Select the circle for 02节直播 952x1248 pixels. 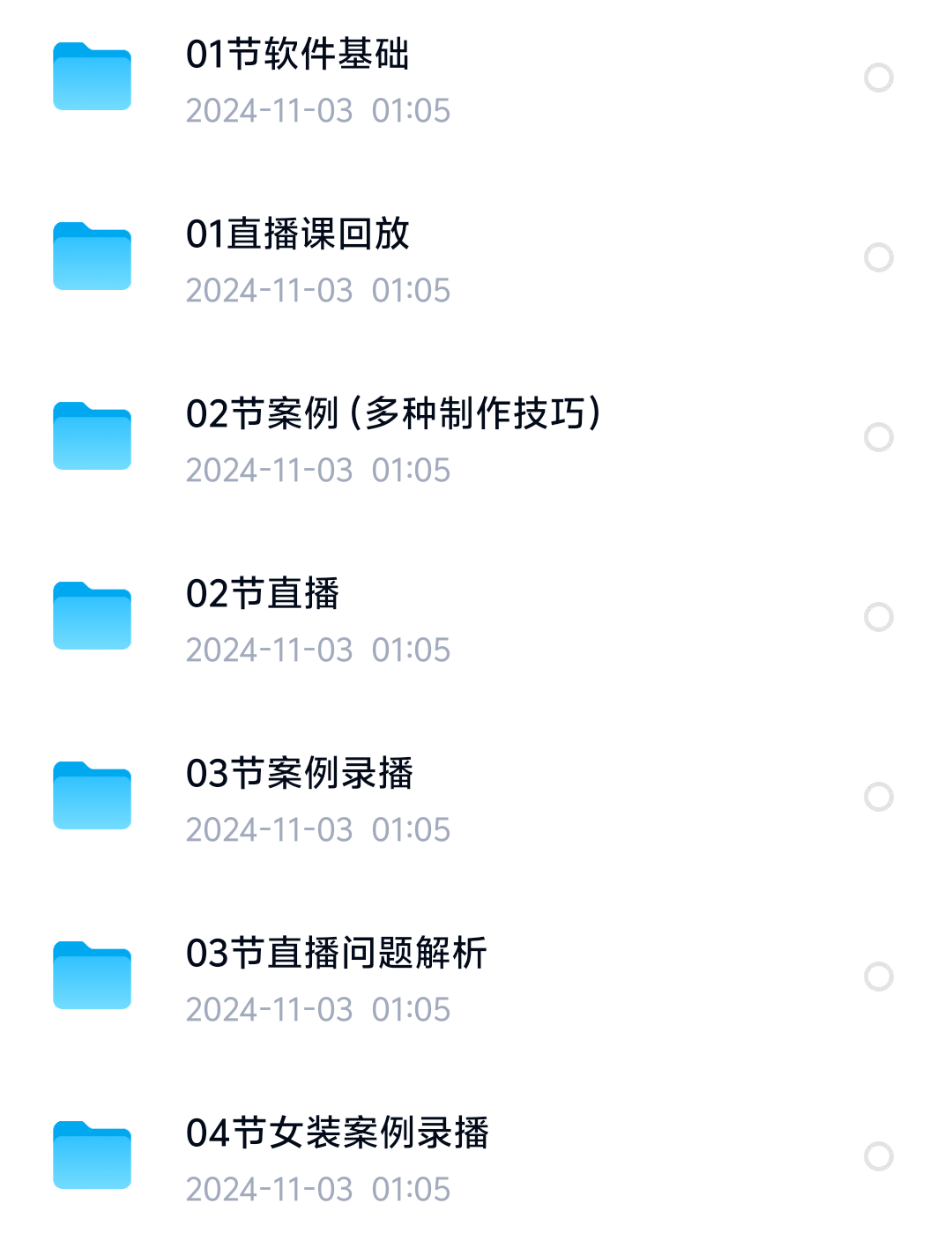pos(879,617)
